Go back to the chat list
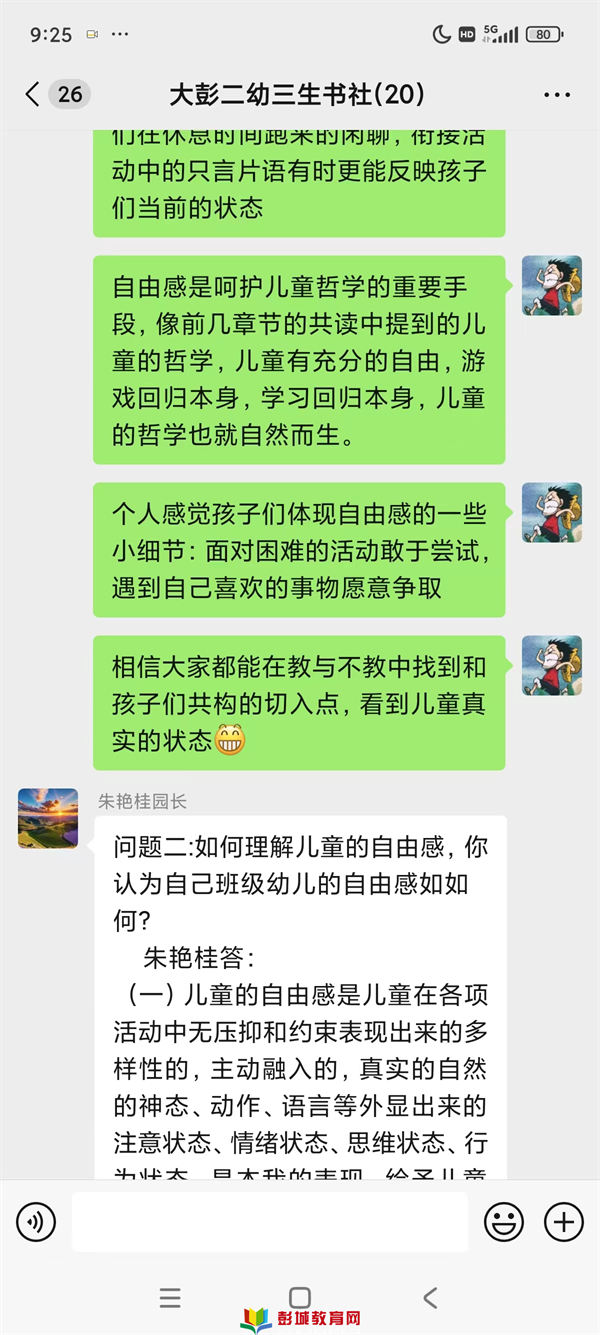This screenshot has width=600, height=1335. (x=34, y=95)
